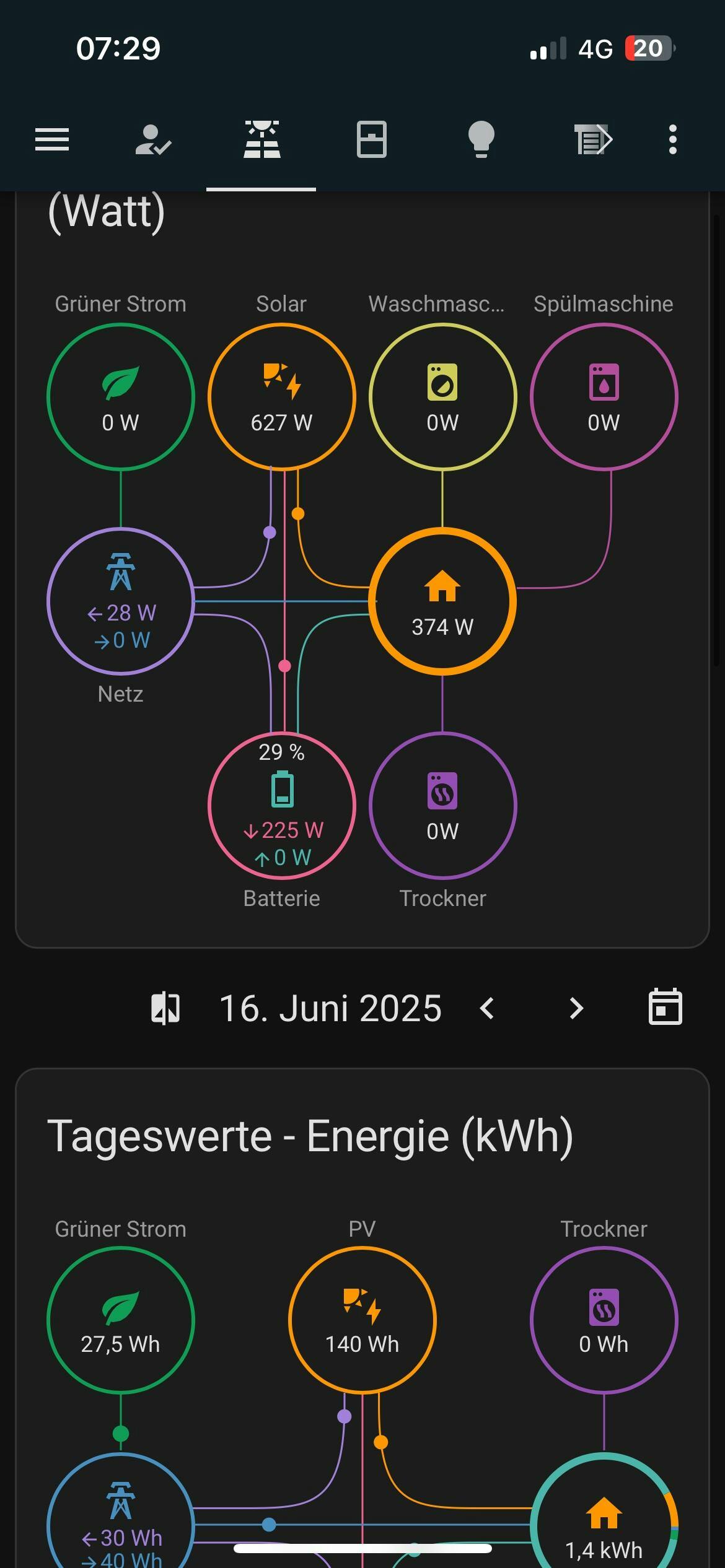Tap the Waschmaschine power circle

click(442, 397)
